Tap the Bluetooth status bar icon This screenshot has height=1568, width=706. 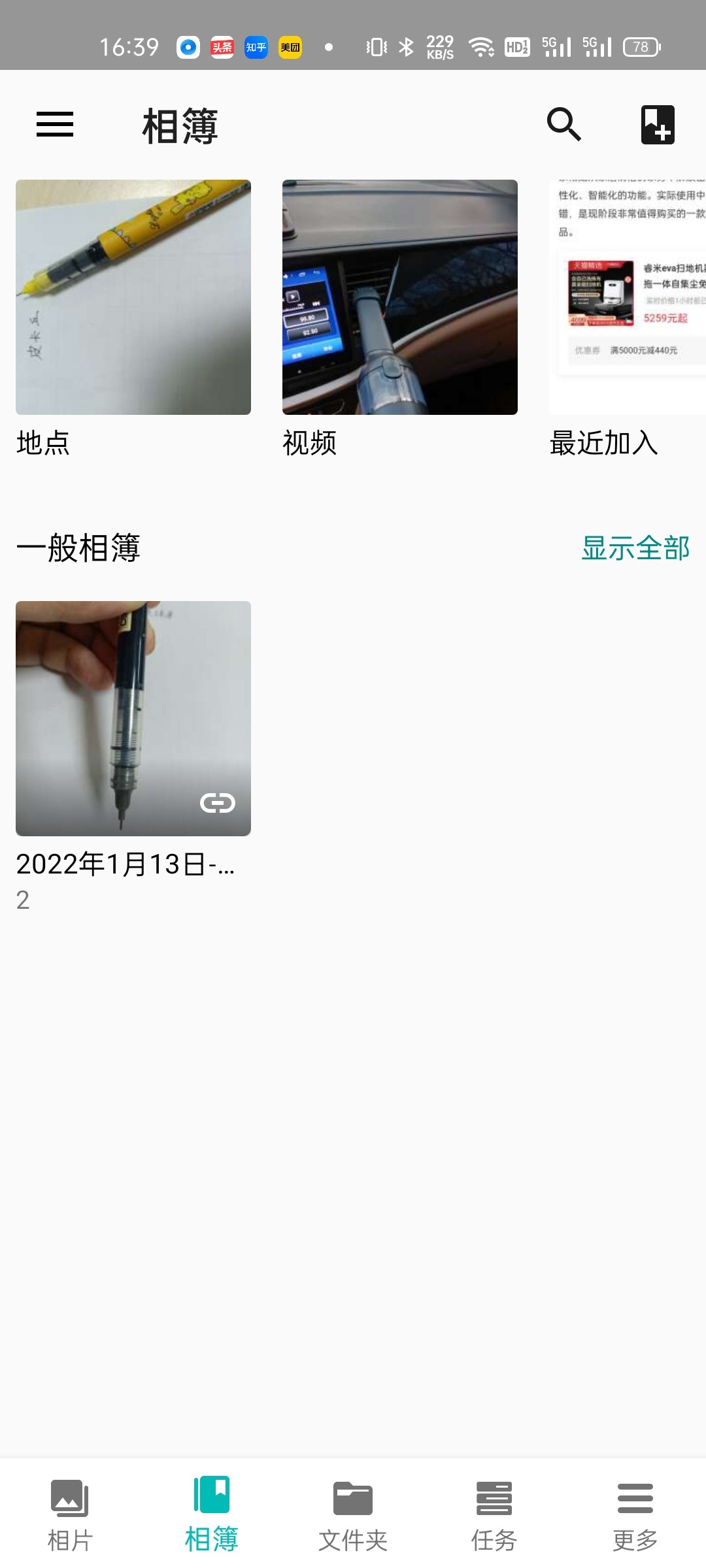407,46
